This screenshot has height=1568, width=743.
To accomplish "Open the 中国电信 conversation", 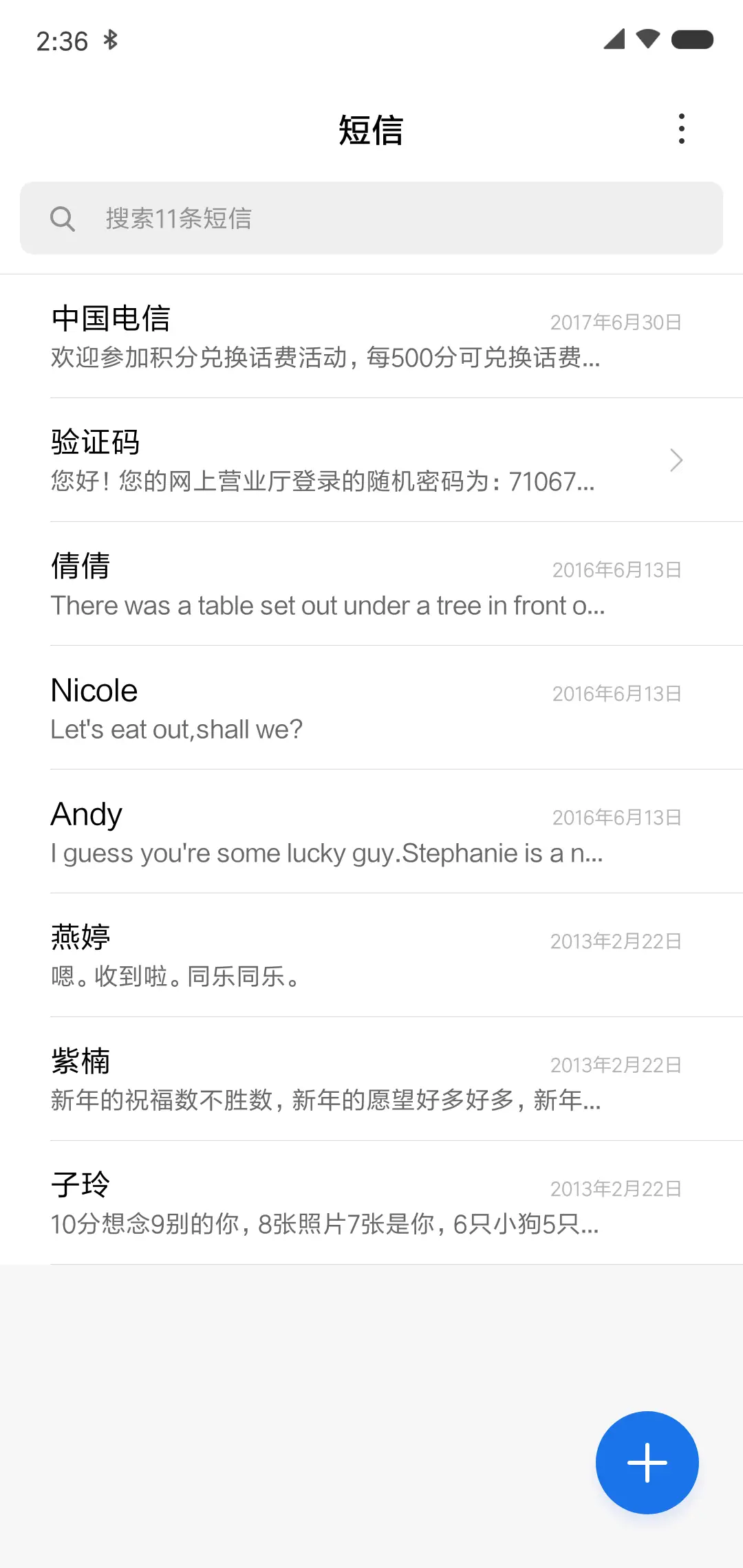I will (310, 336).
